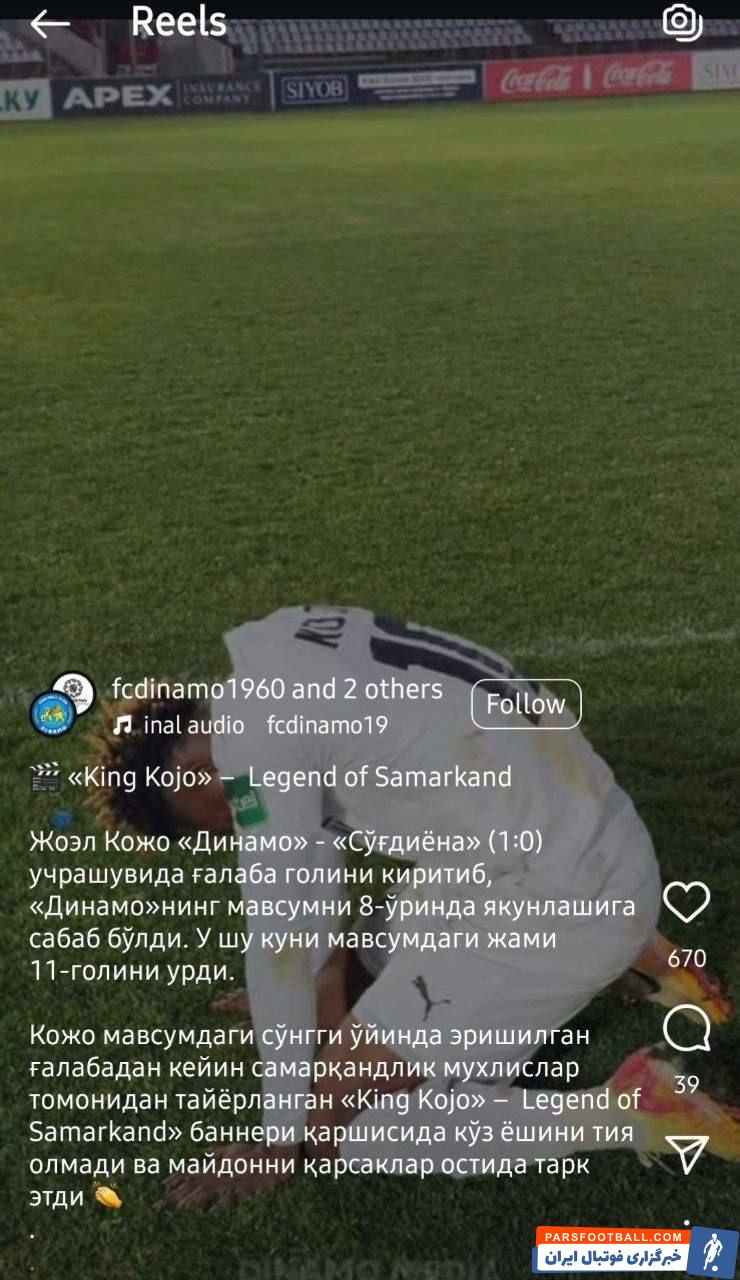
Task: Open the fcdinamo1960 and 2 others profile
Action: tap(277, 689)
